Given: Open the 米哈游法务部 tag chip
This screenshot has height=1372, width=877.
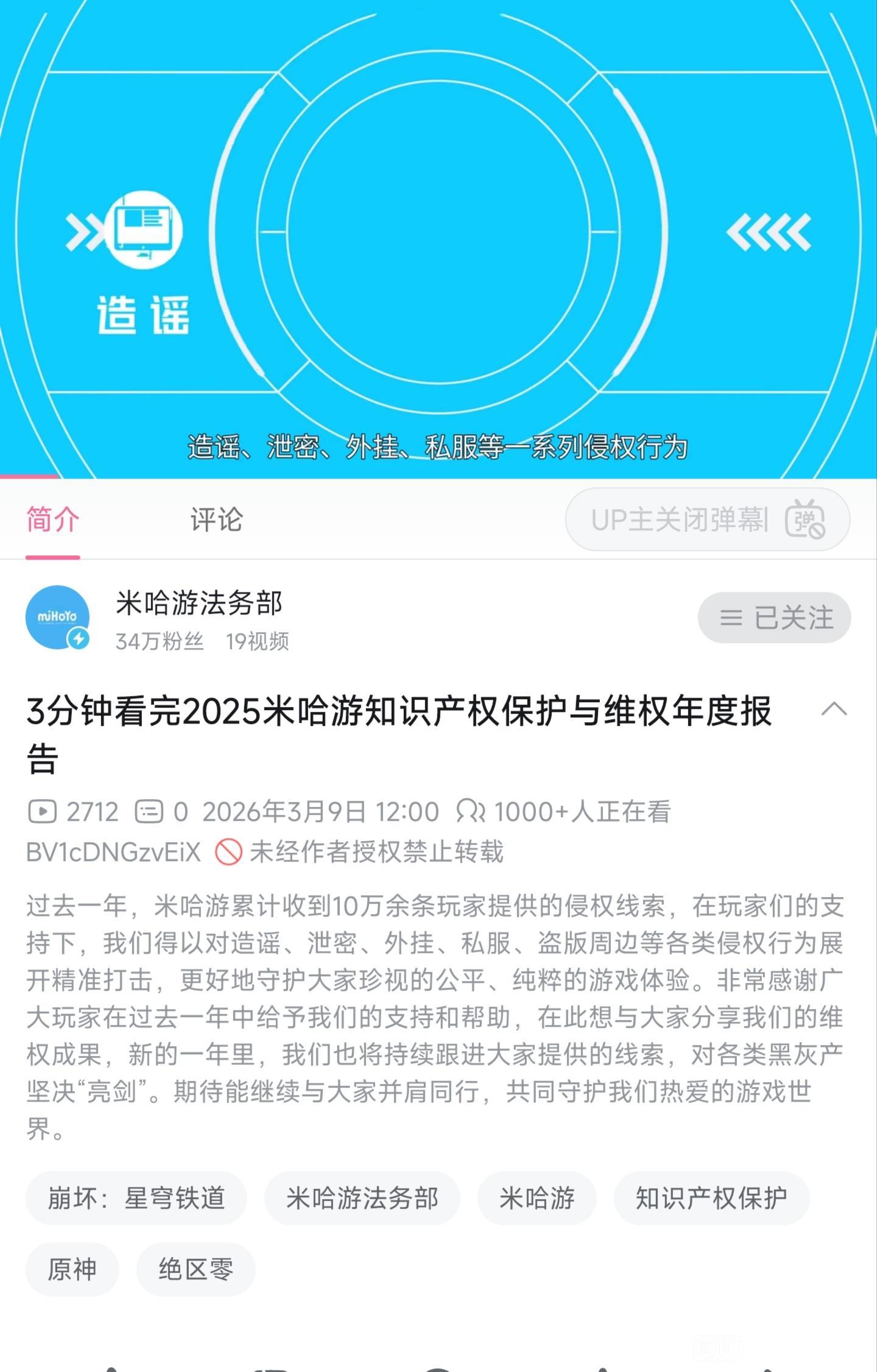Looking at the screenshot, I should 362,1198.
